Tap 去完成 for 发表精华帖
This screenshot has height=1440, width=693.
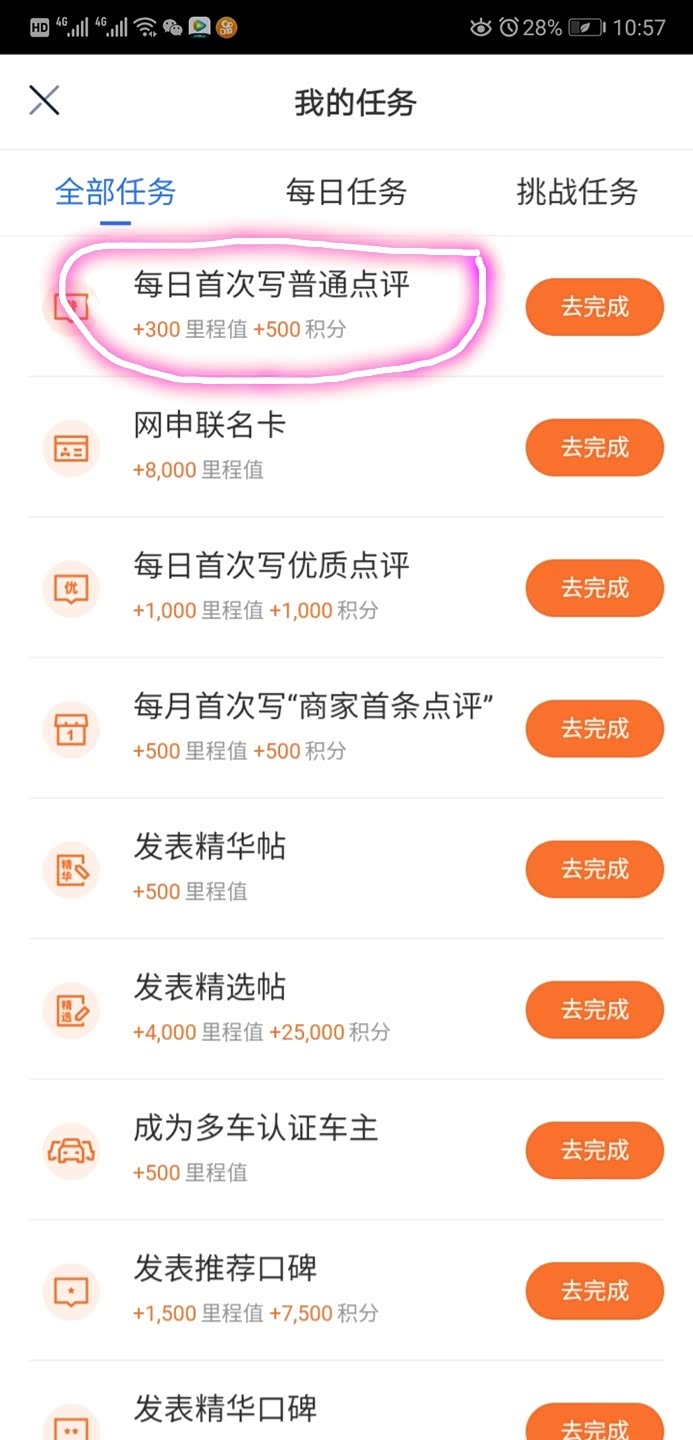tap(595, 869)
